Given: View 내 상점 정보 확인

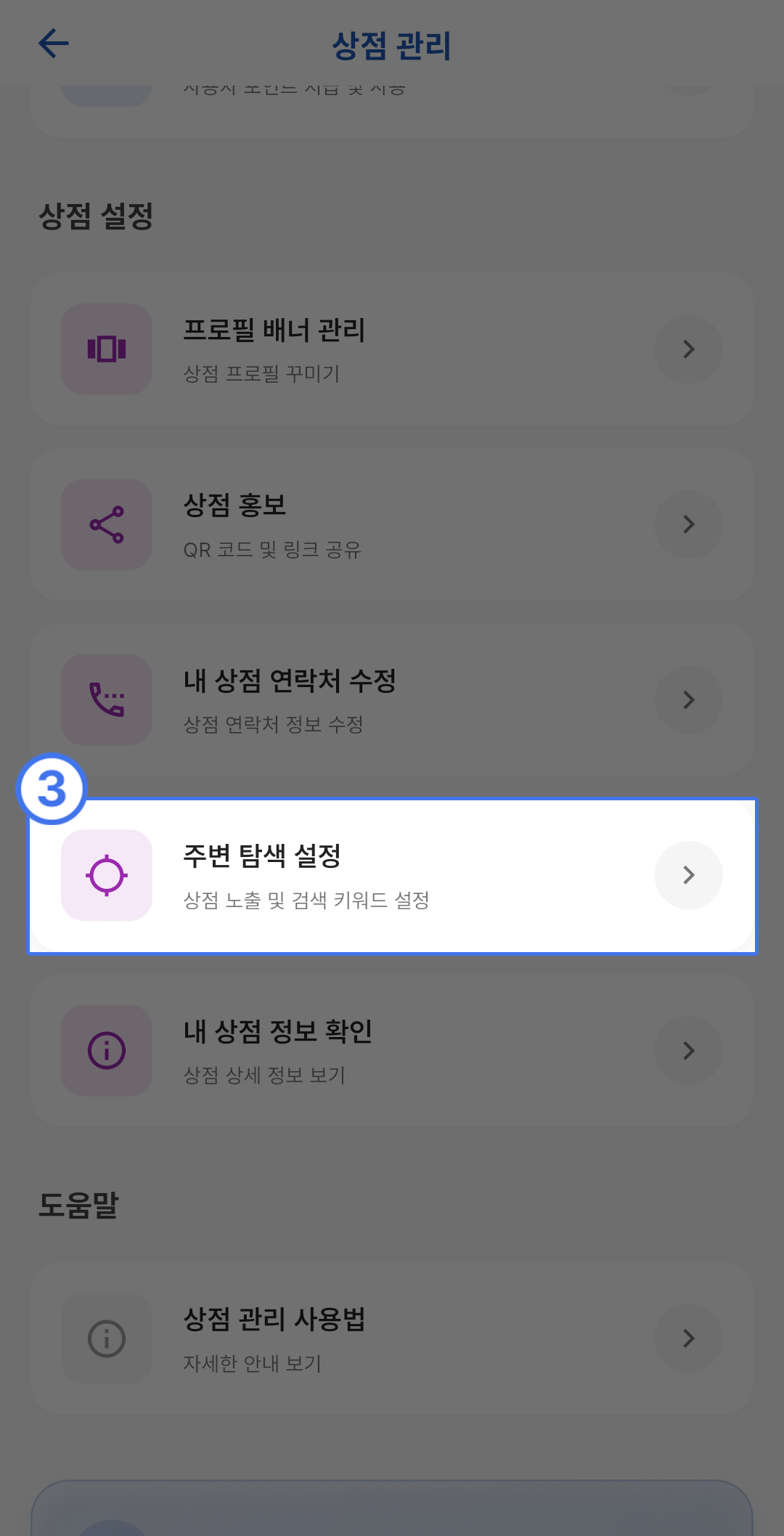Looking at the screenshot, I should pyautogui.click(x=392, y=1050).
